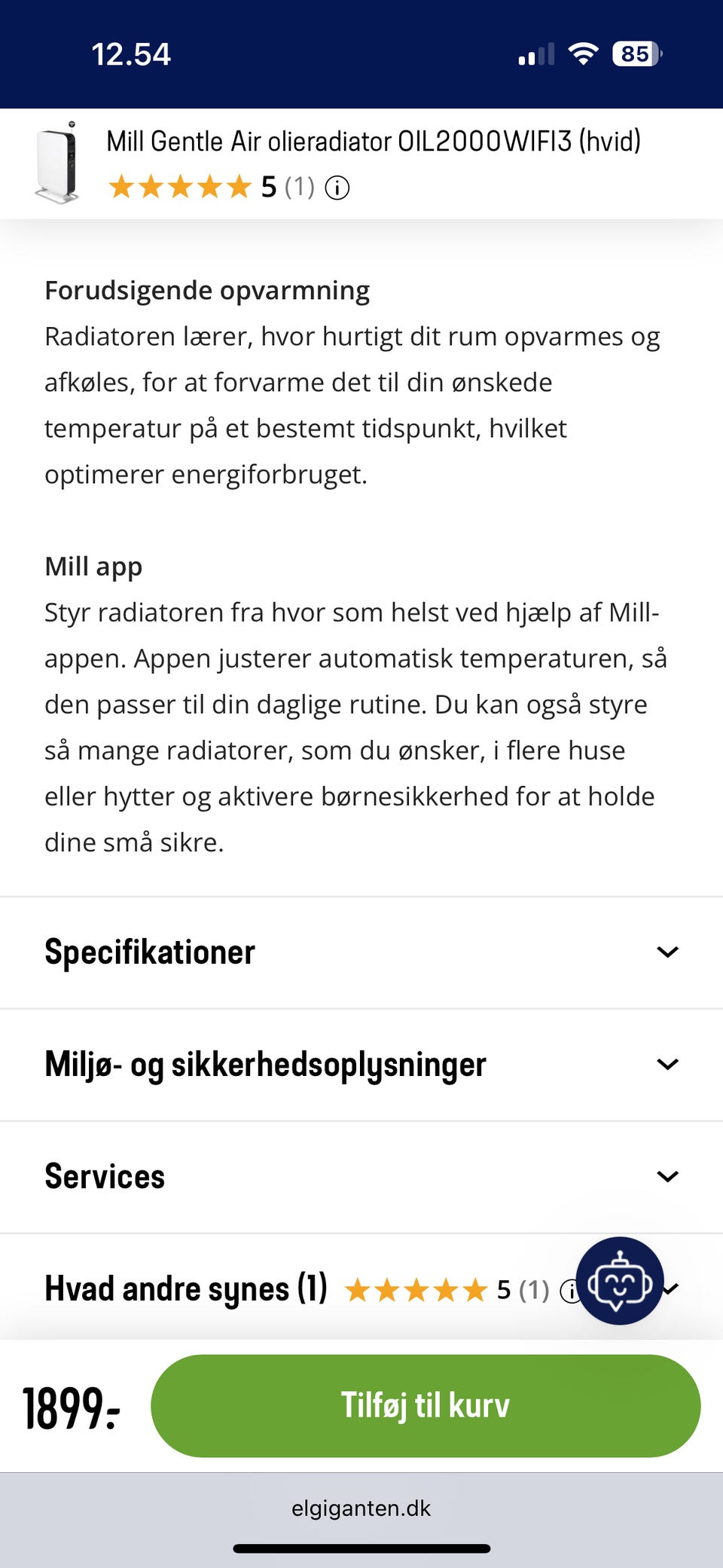The height and width of the screenshot is (1568, 723).
Task: Tap the elgiganten.dk address bar
Action: [x=361, y=1508]
